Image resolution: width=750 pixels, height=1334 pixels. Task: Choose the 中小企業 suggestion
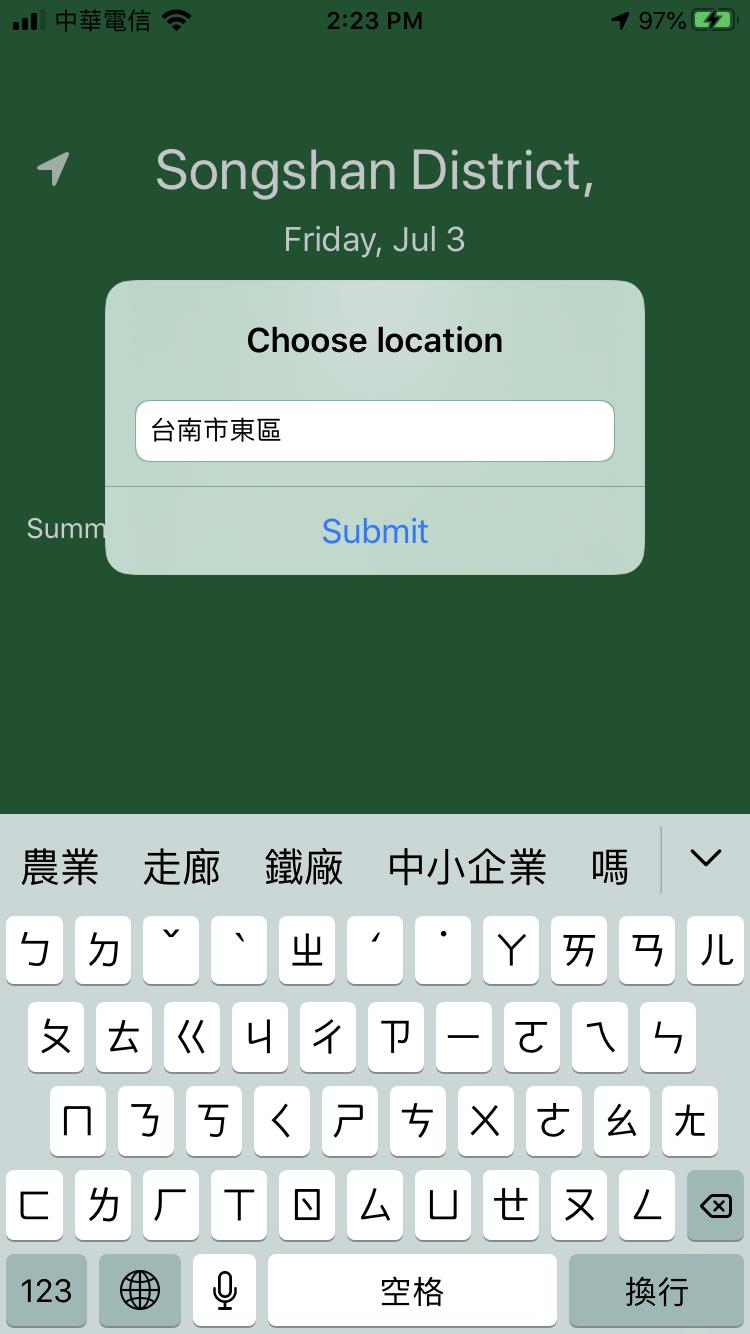pyautogui.click(x=467, y=866)
